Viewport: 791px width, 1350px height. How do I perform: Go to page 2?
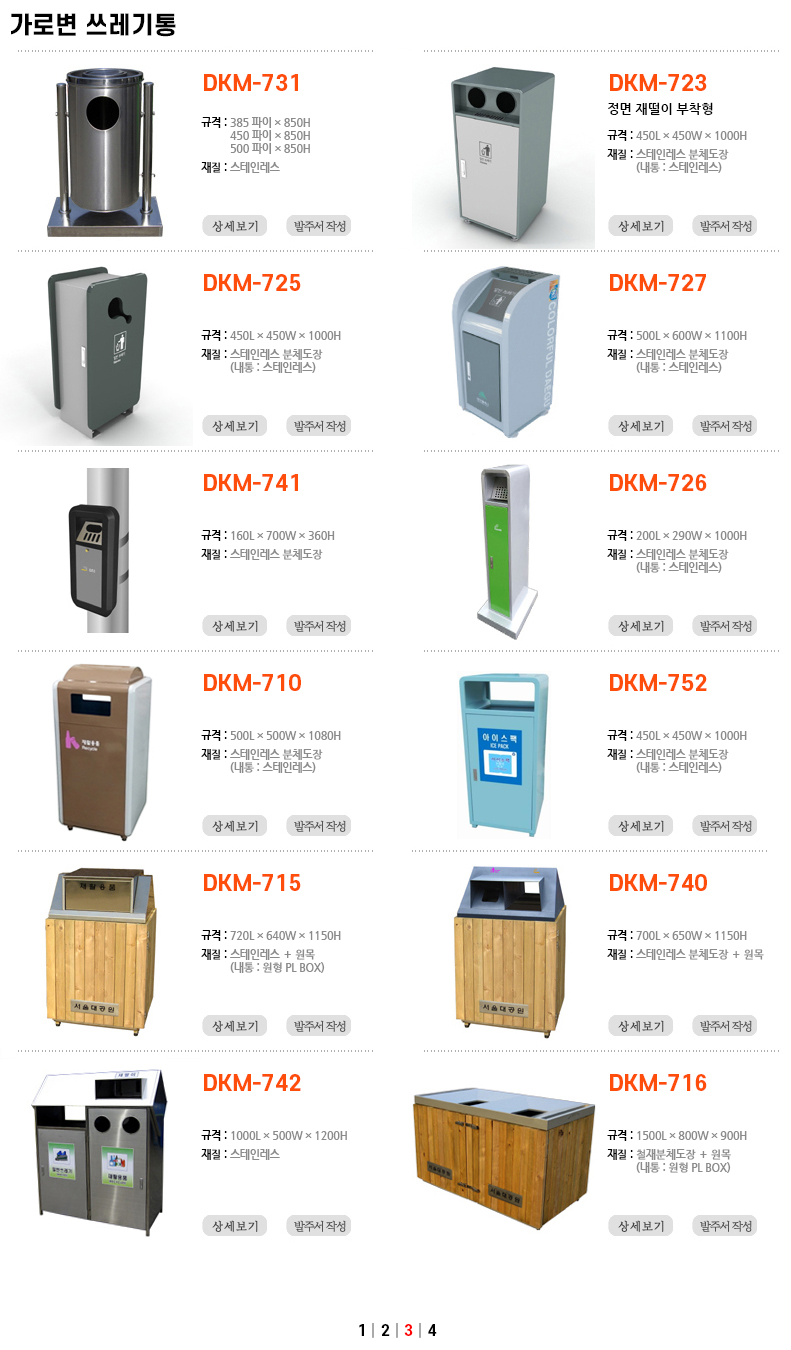[385, 1330]
